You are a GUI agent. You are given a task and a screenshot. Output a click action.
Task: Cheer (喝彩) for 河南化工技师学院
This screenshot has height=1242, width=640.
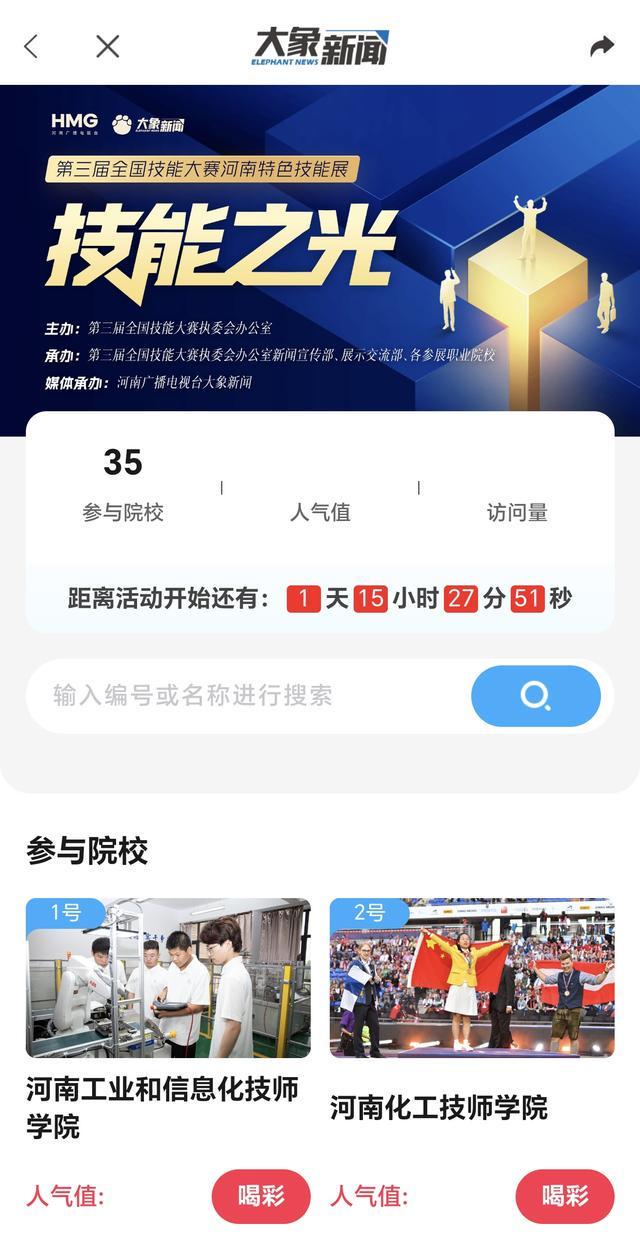(565, 1196)
